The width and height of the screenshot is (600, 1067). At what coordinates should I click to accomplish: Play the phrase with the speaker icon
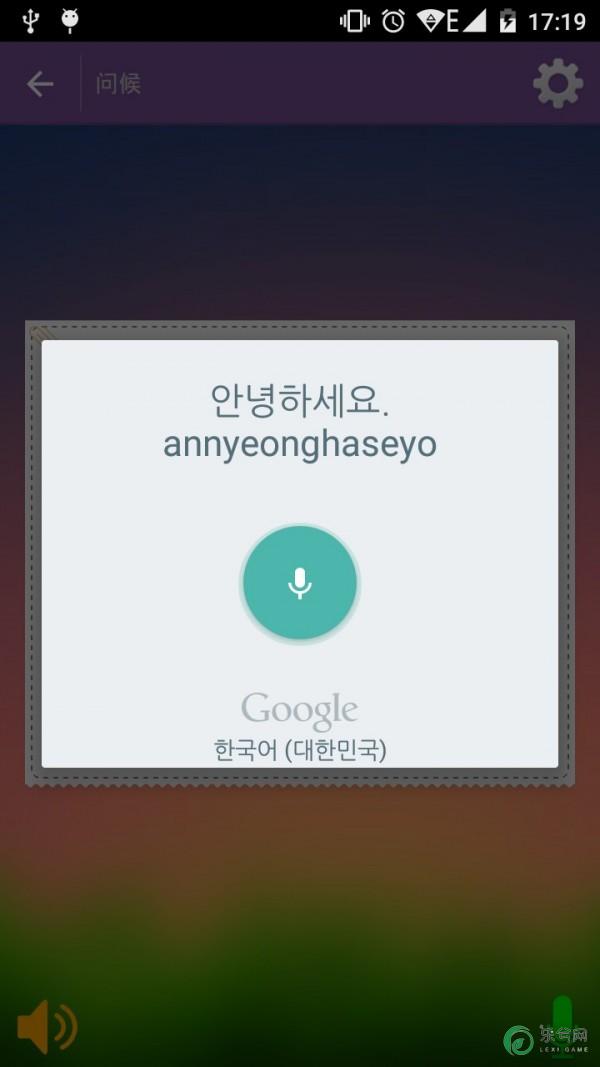pos(47,1025)
